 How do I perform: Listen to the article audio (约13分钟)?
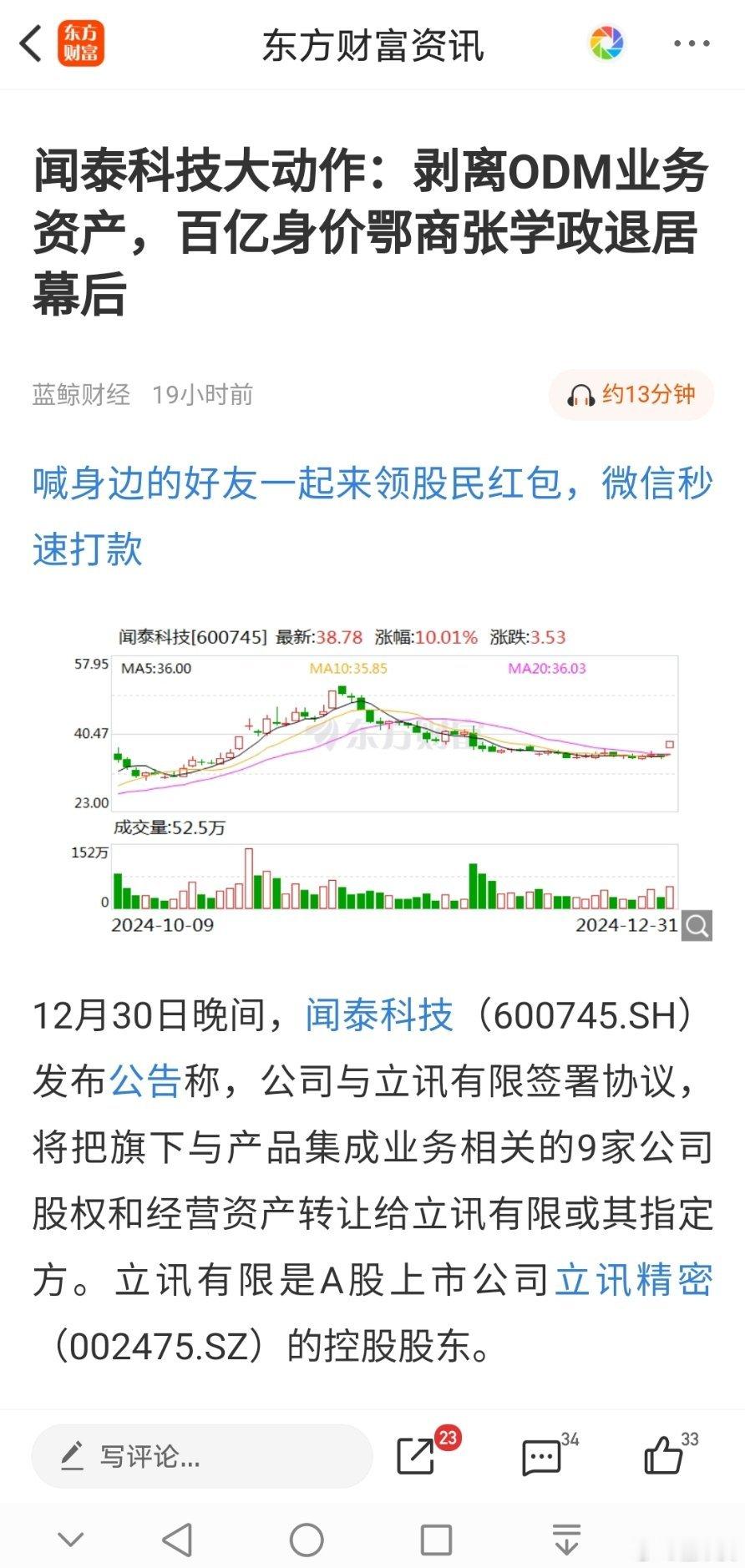631,395
